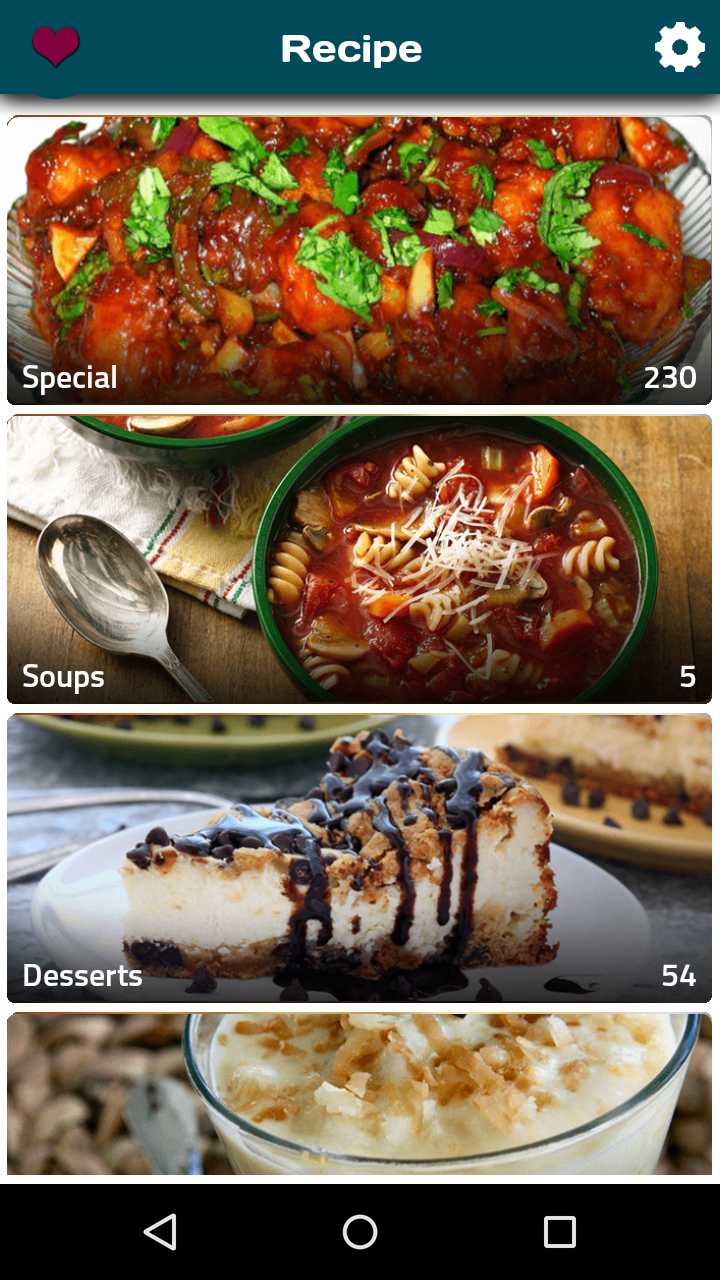Select the Special label text
The image size is (720, 1280).
[68, 378]
